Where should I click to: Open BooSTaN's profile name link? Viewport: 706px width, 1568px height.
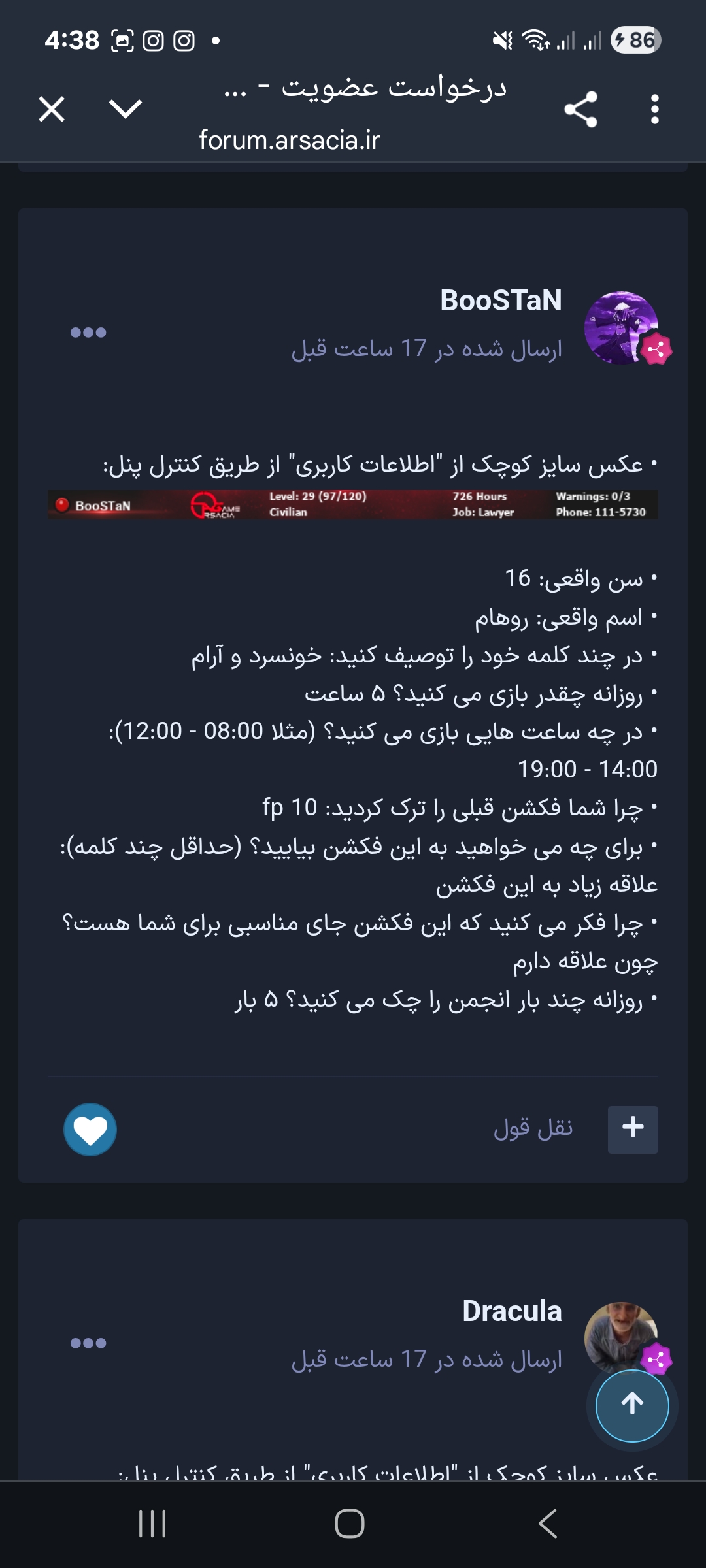501,301
